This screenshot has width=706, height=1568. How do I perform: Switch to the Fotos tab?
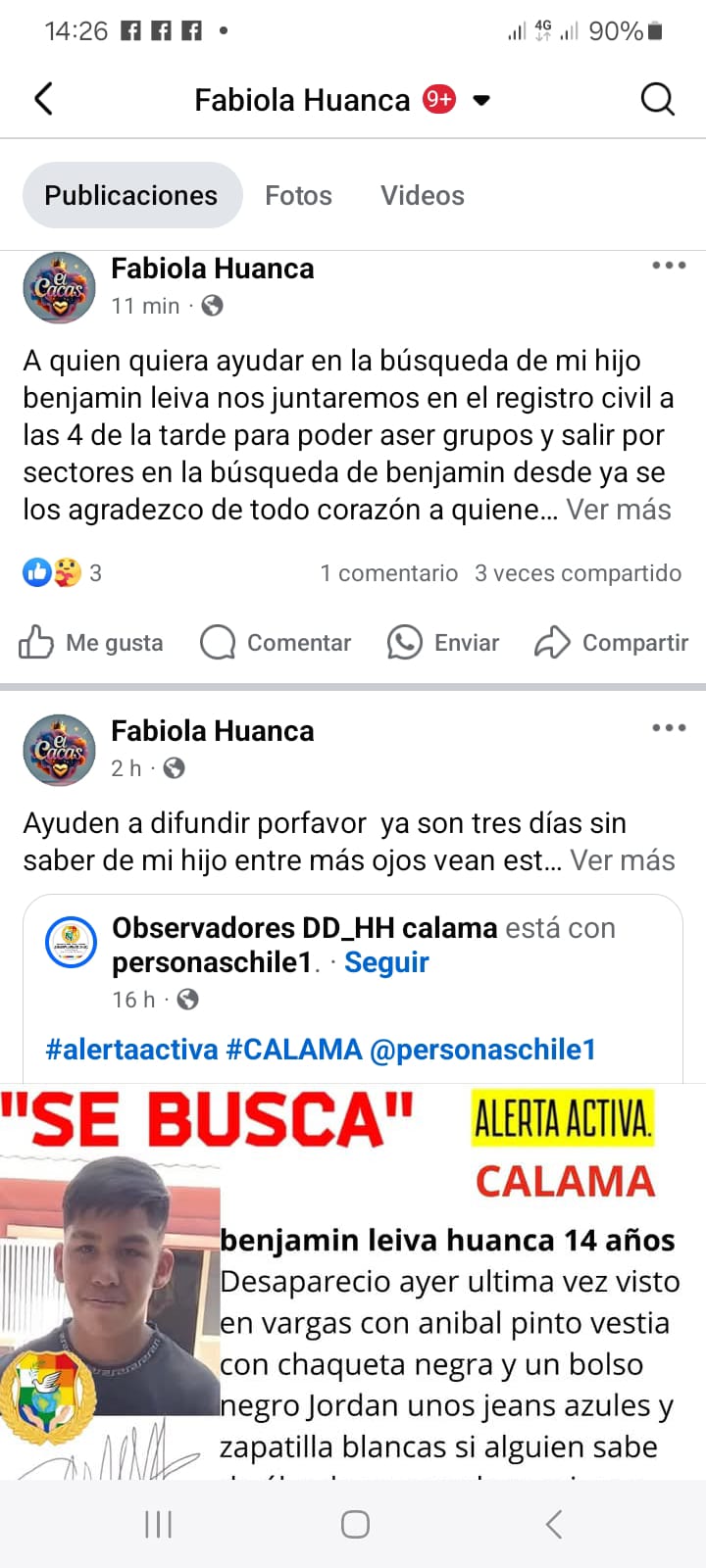pyautogui.click(x=298, y=195)
